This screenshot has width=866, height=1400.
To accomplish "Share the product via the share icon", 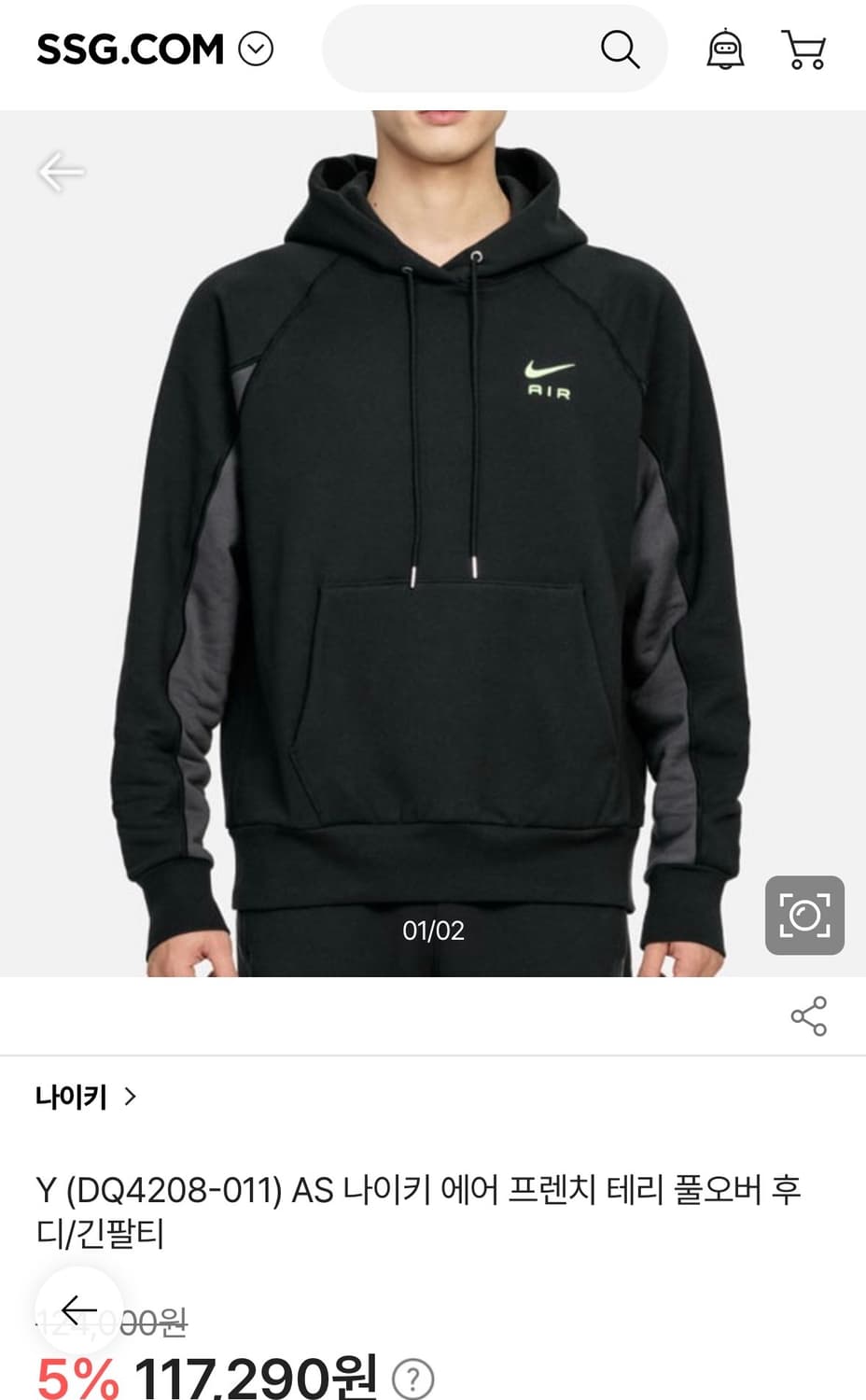I will (x=809, y=1017).
